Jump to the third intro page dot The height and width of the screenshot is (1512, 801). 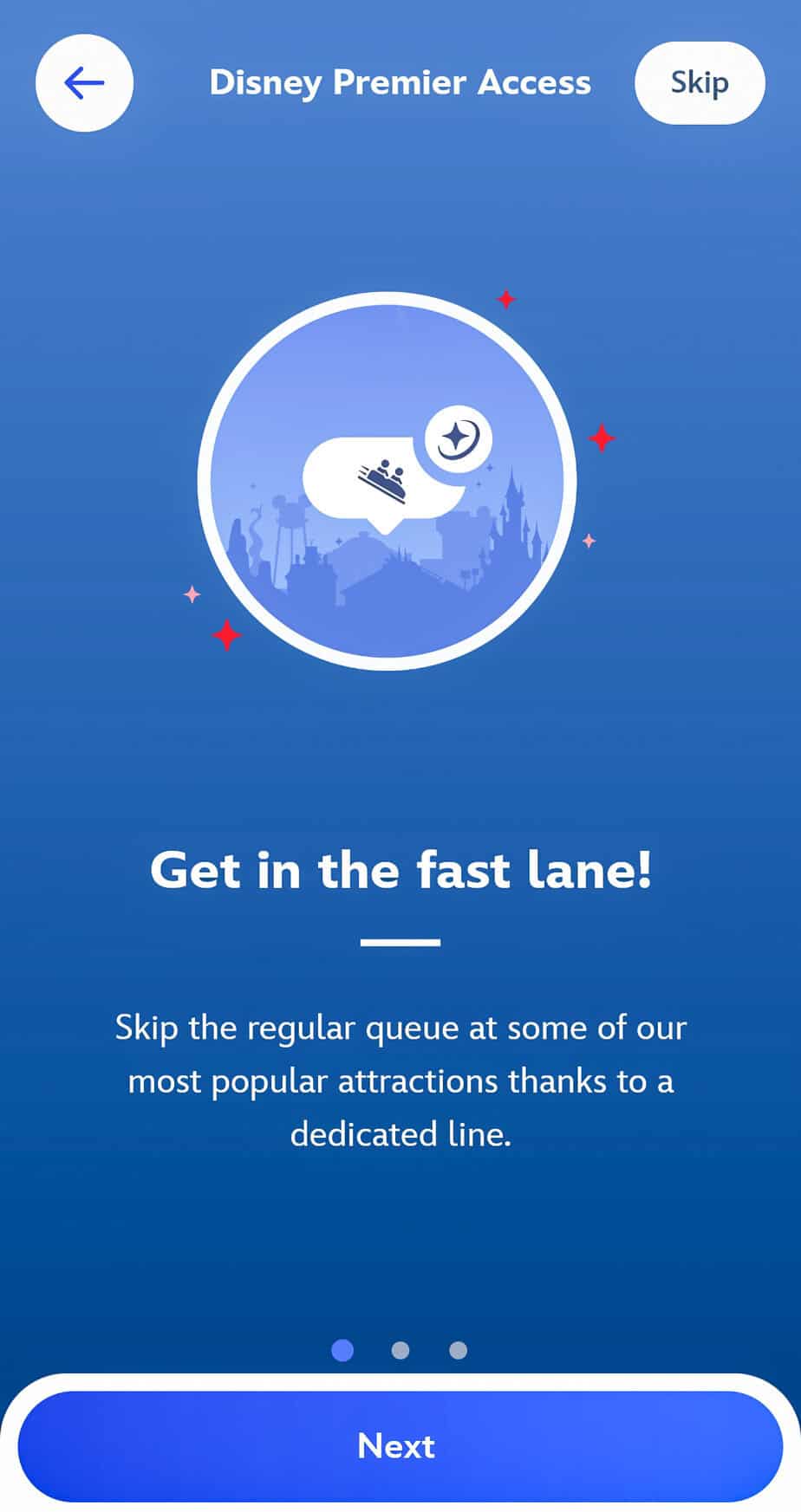459,1350
